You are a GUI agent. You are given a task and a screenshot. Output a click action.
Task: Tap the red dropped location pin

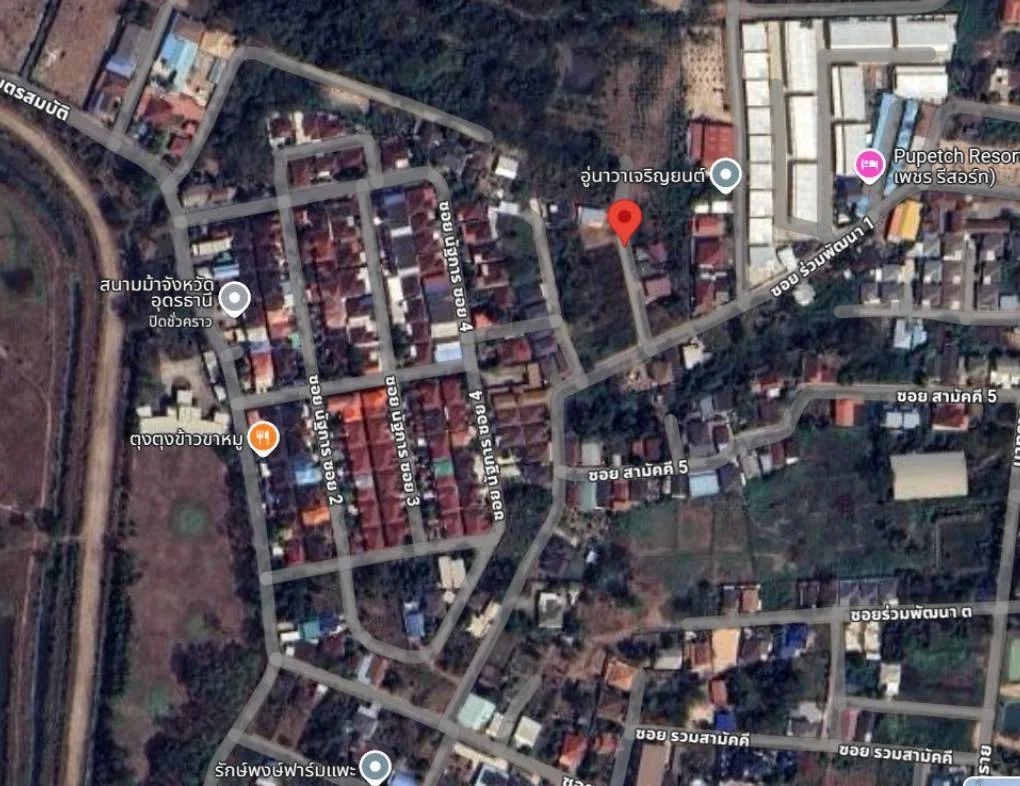tap(625, 219)
